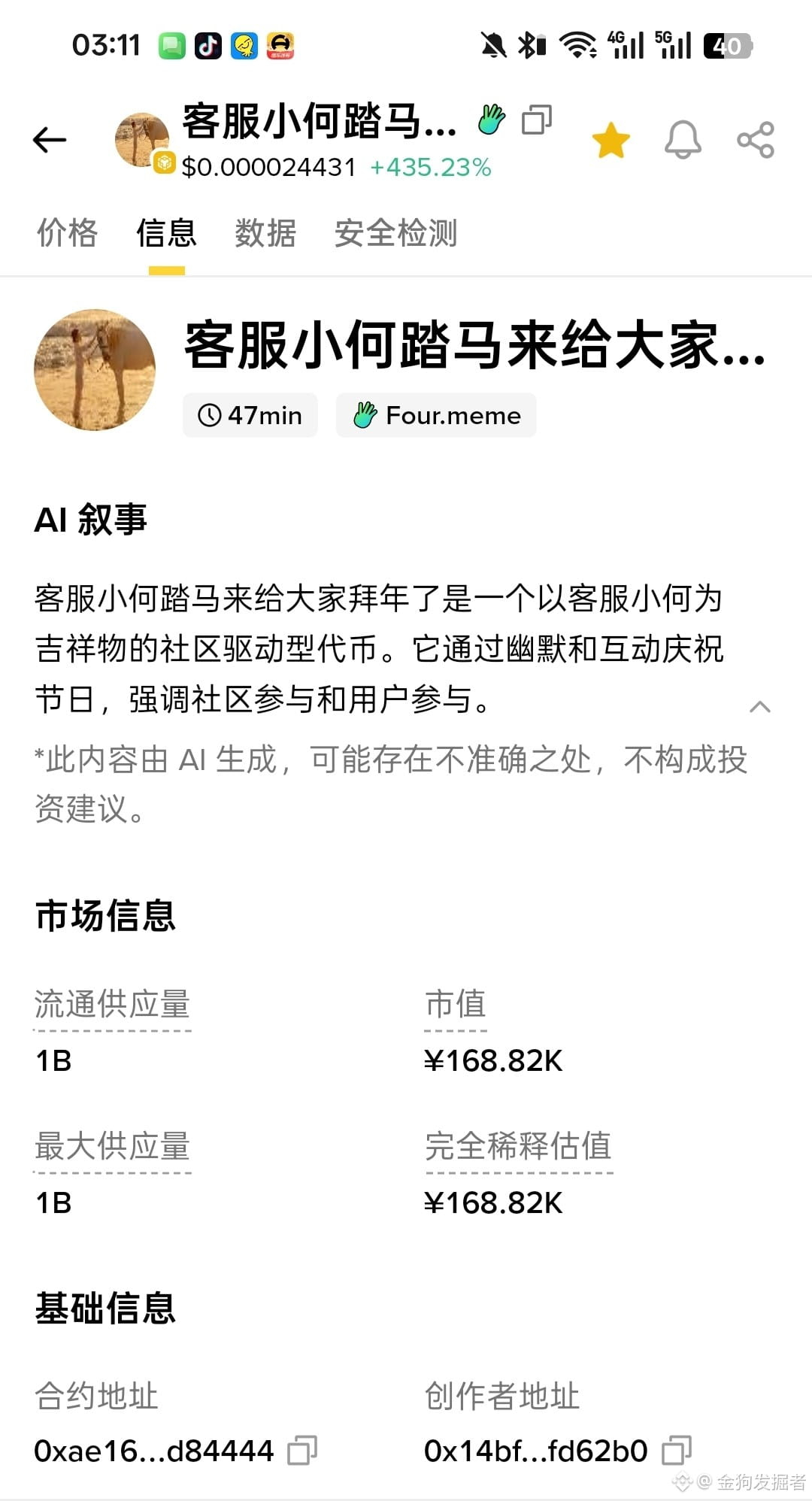Open the 安全检测 tab
The height and width of the screenshot is (1501, 812).
tap(395, 233)
